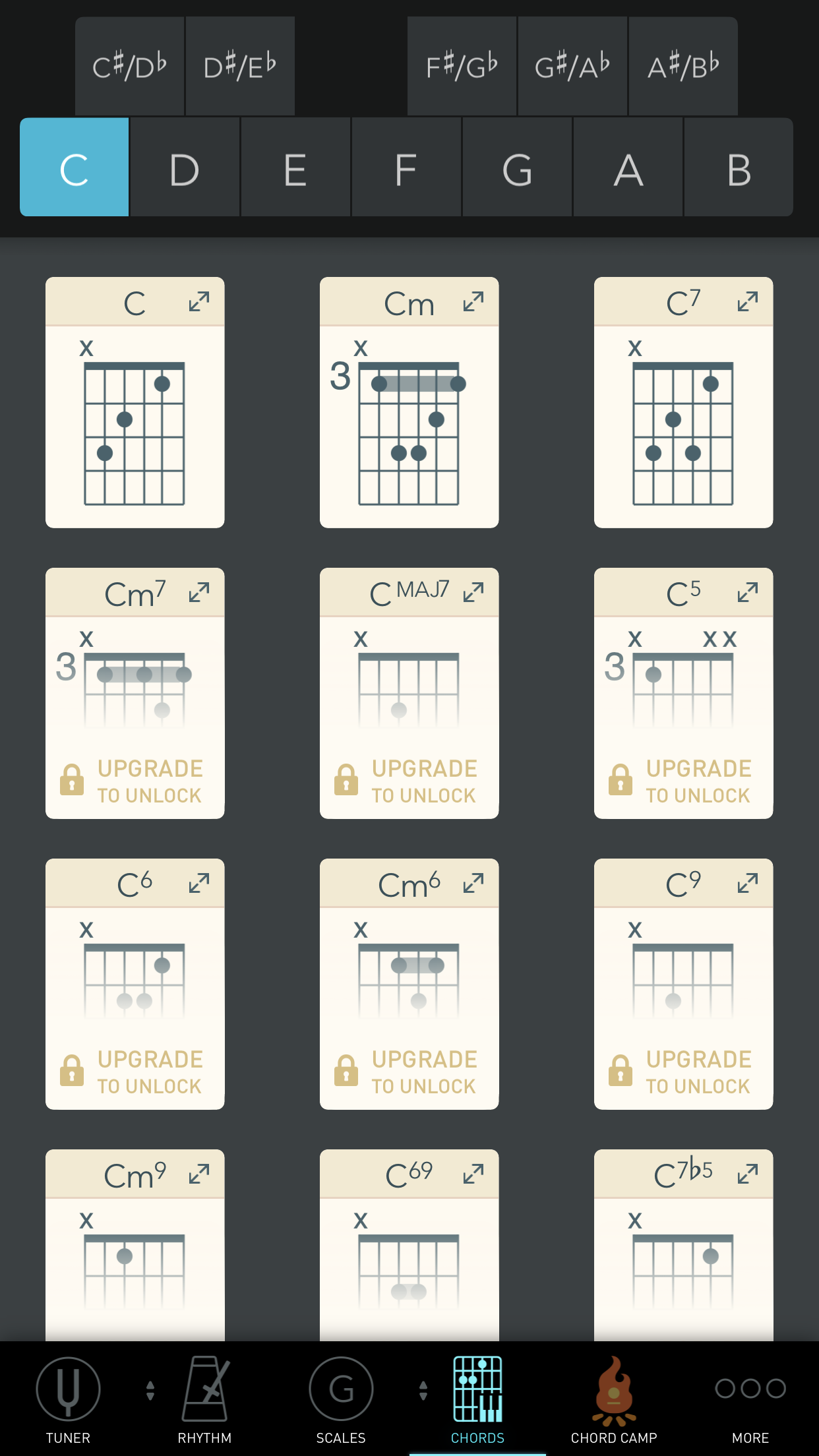
Task: Select the B root note key
Action: [x=739, y=168]
